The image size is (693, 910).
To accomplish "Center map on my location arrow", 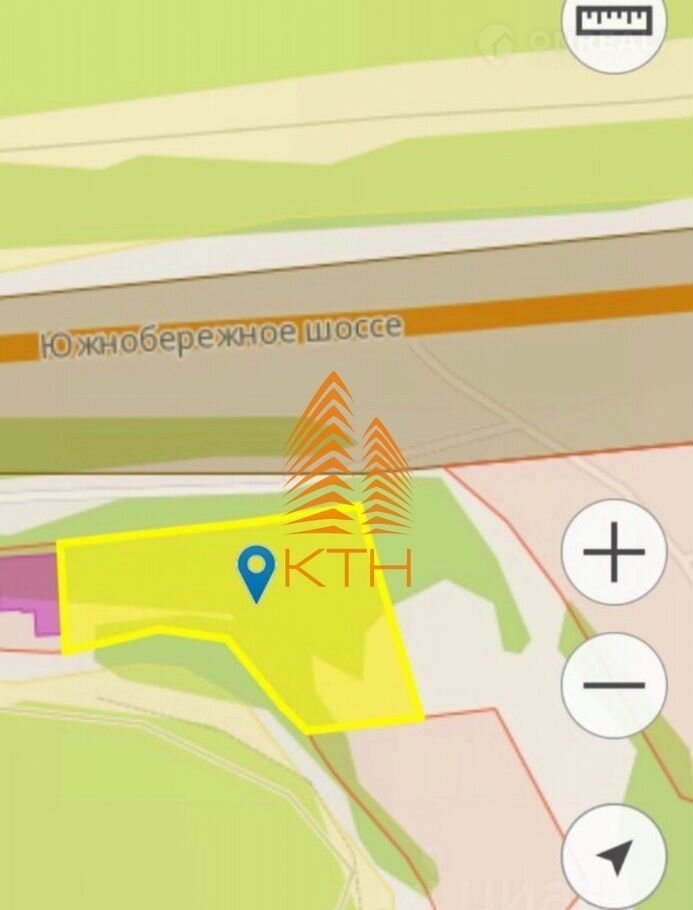I will click(614, 855).
